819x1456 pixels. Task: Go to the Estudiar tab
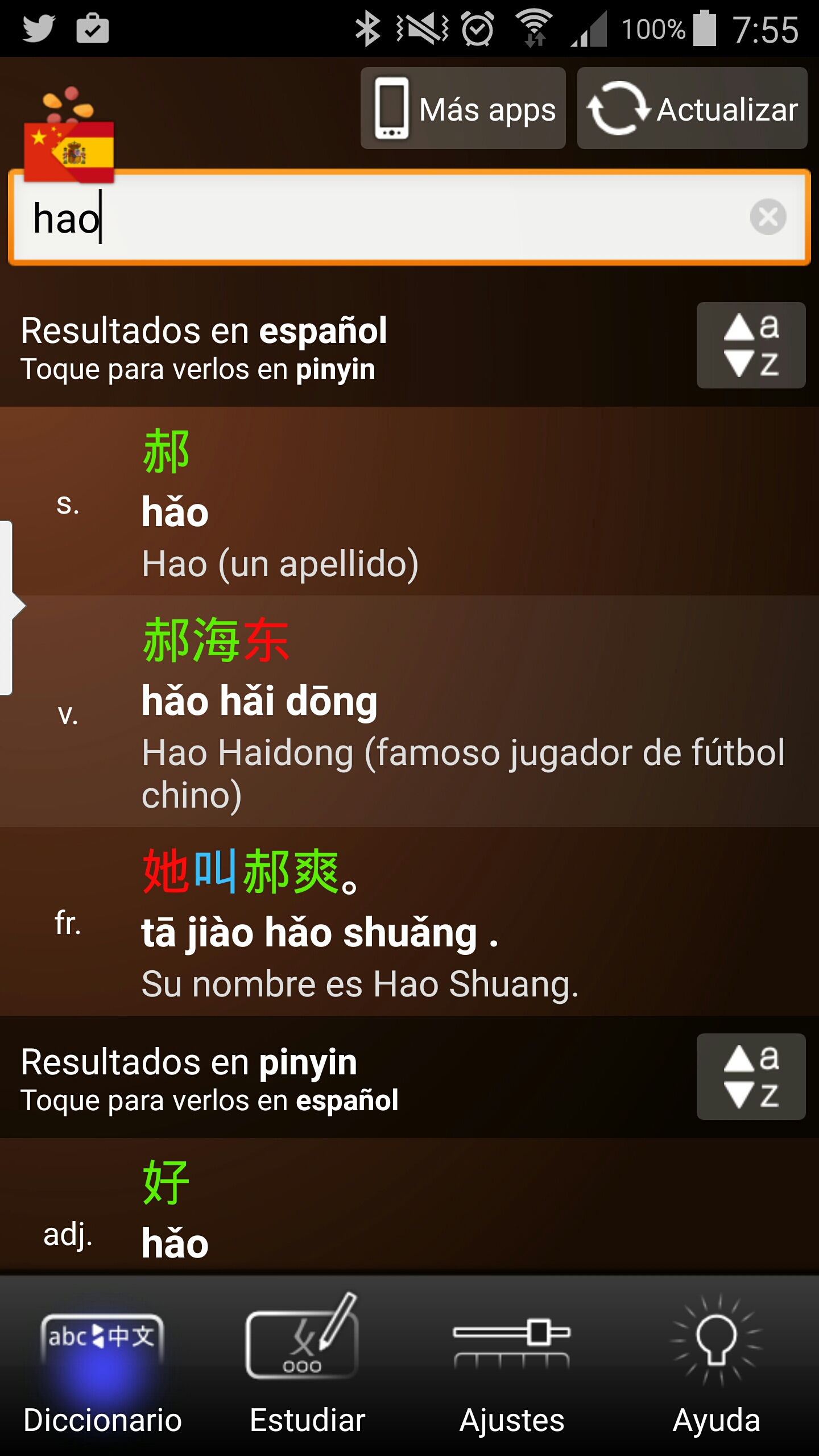pyautogui.click(x=307, y=1365)
